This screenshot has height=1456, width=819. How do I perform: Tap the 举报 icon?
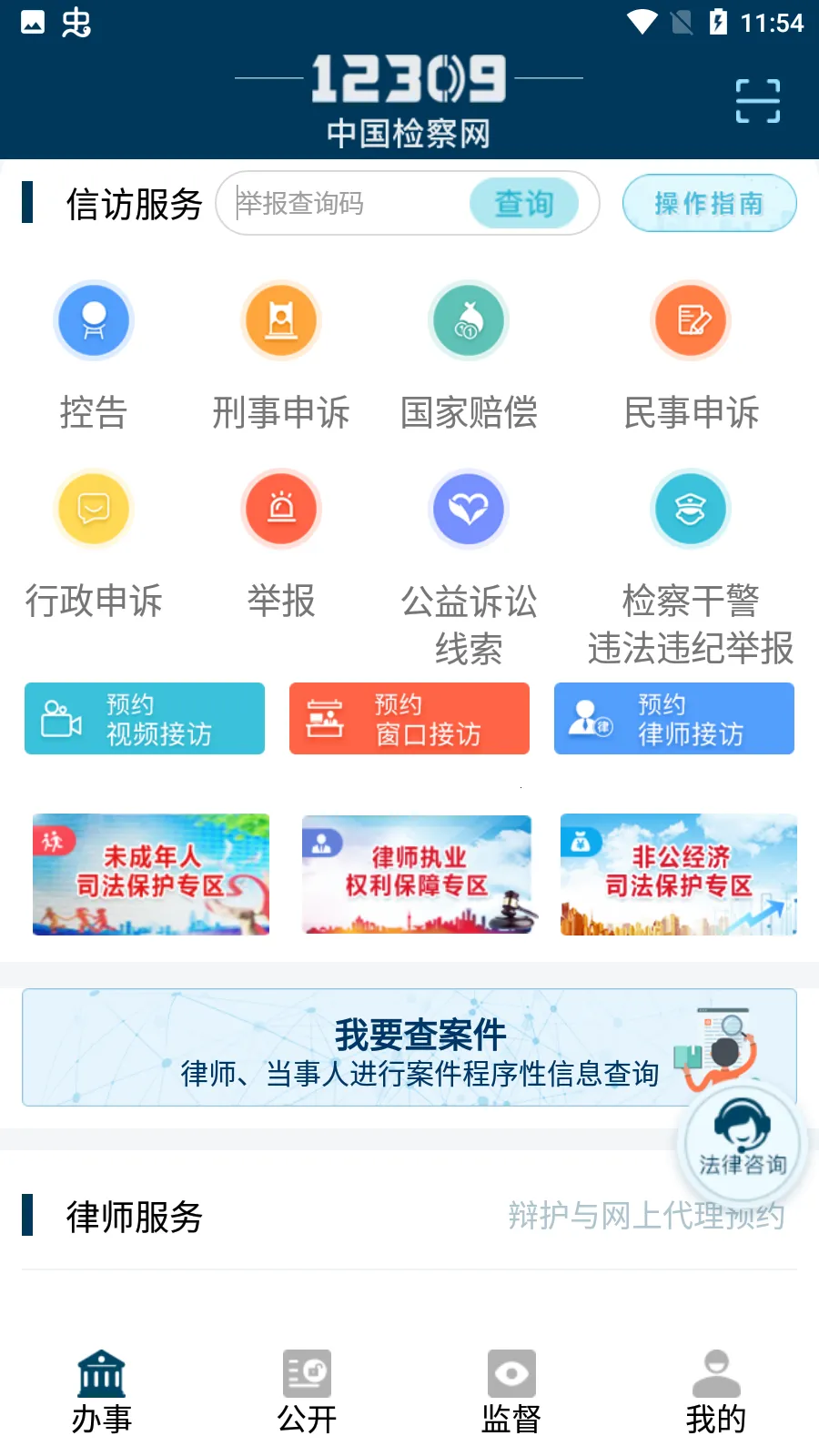(x=281, y=510)
